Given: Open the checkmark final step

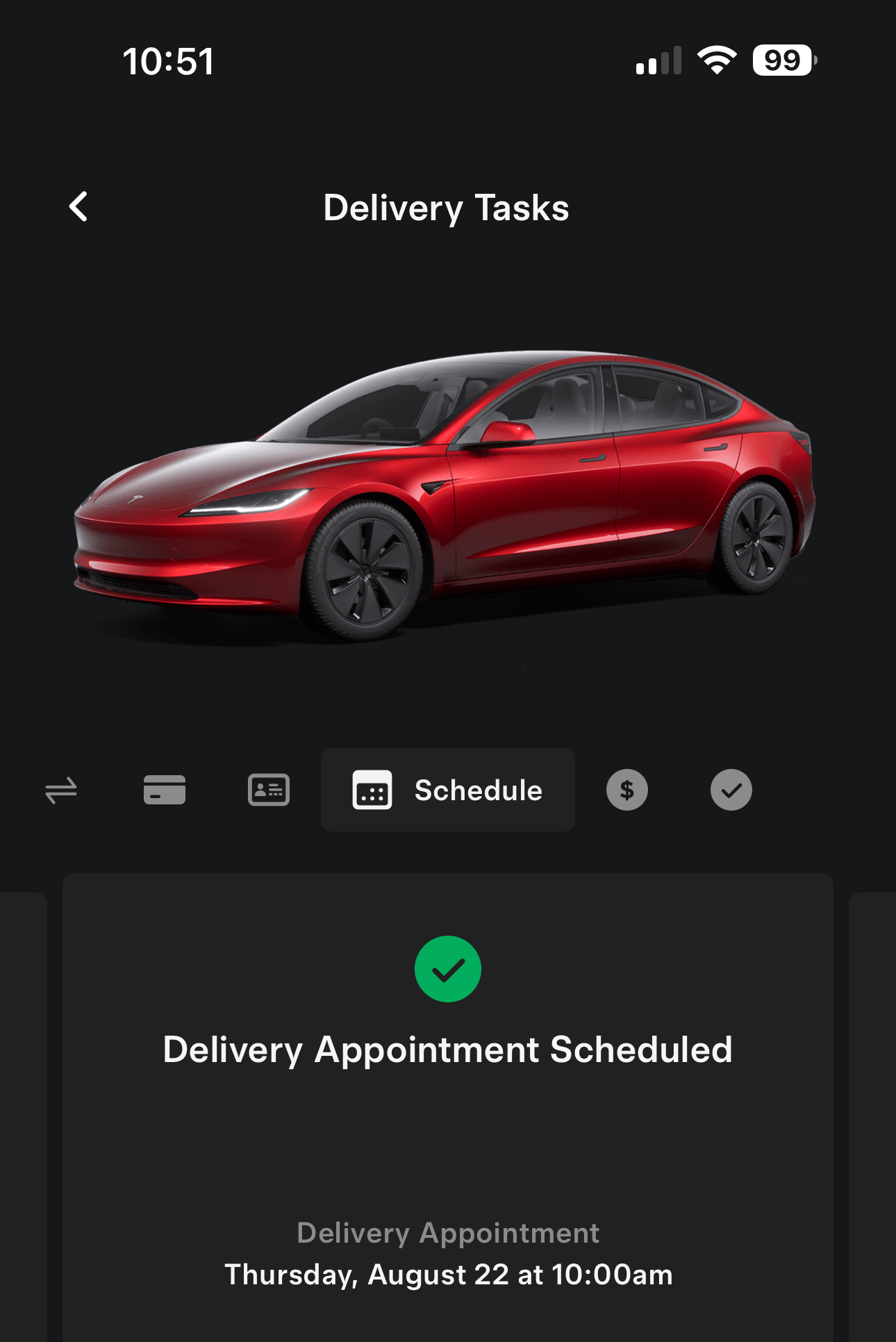Looking at the screenshot, I should [x=731, y=790].
